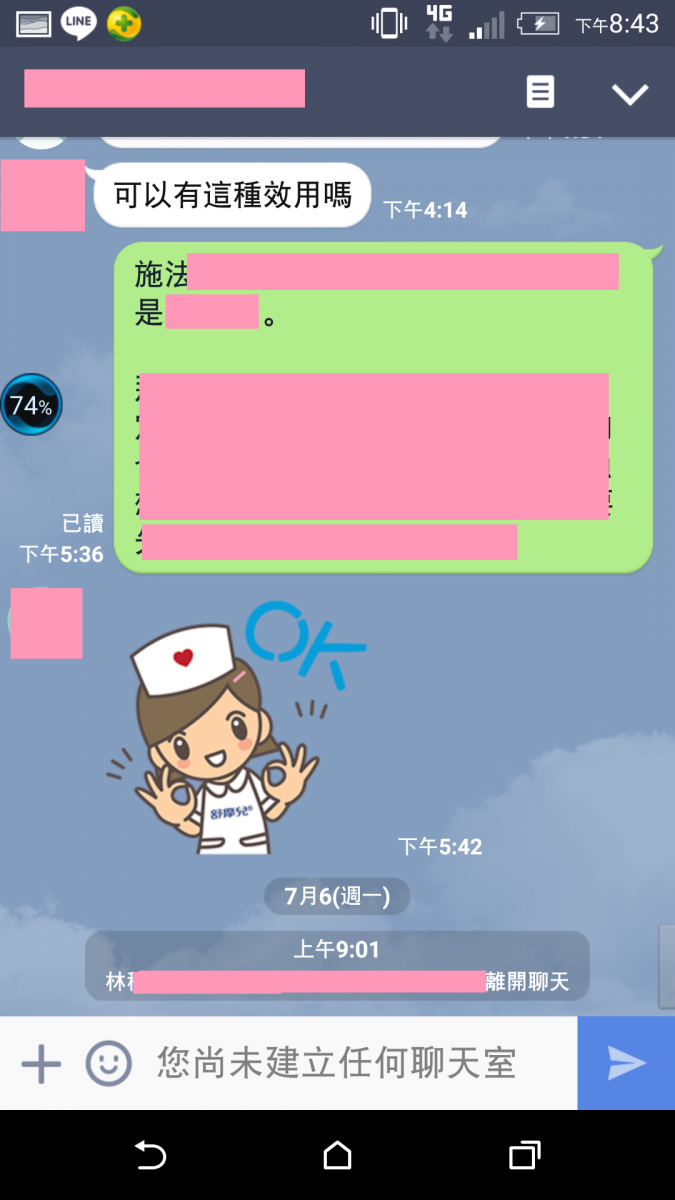Tap the 74% floating battery widget

pyautogui.click(x=31, y=405)
